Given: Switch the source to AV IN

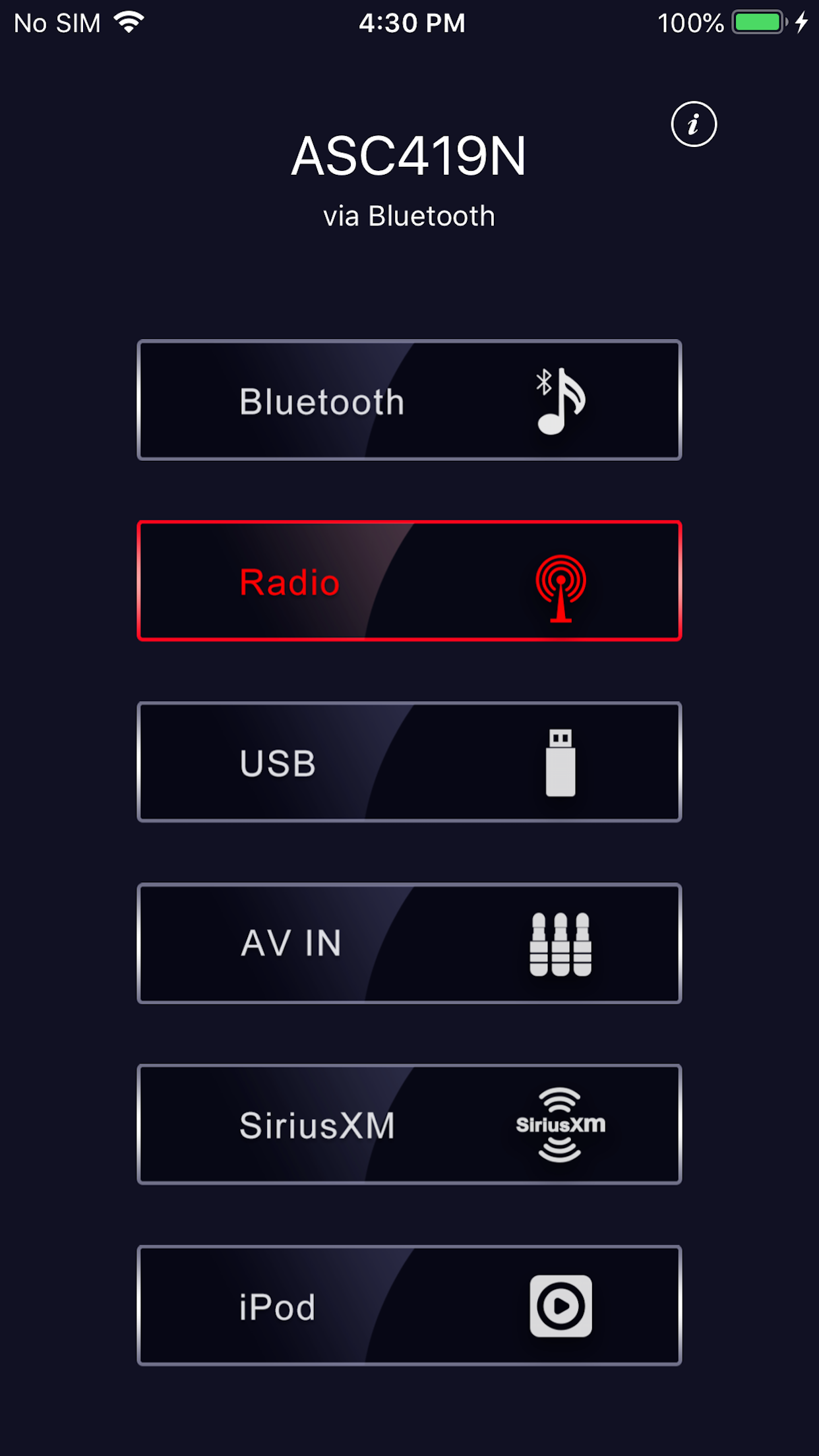Looking at the screenshot, I should (x=409, y=944).
